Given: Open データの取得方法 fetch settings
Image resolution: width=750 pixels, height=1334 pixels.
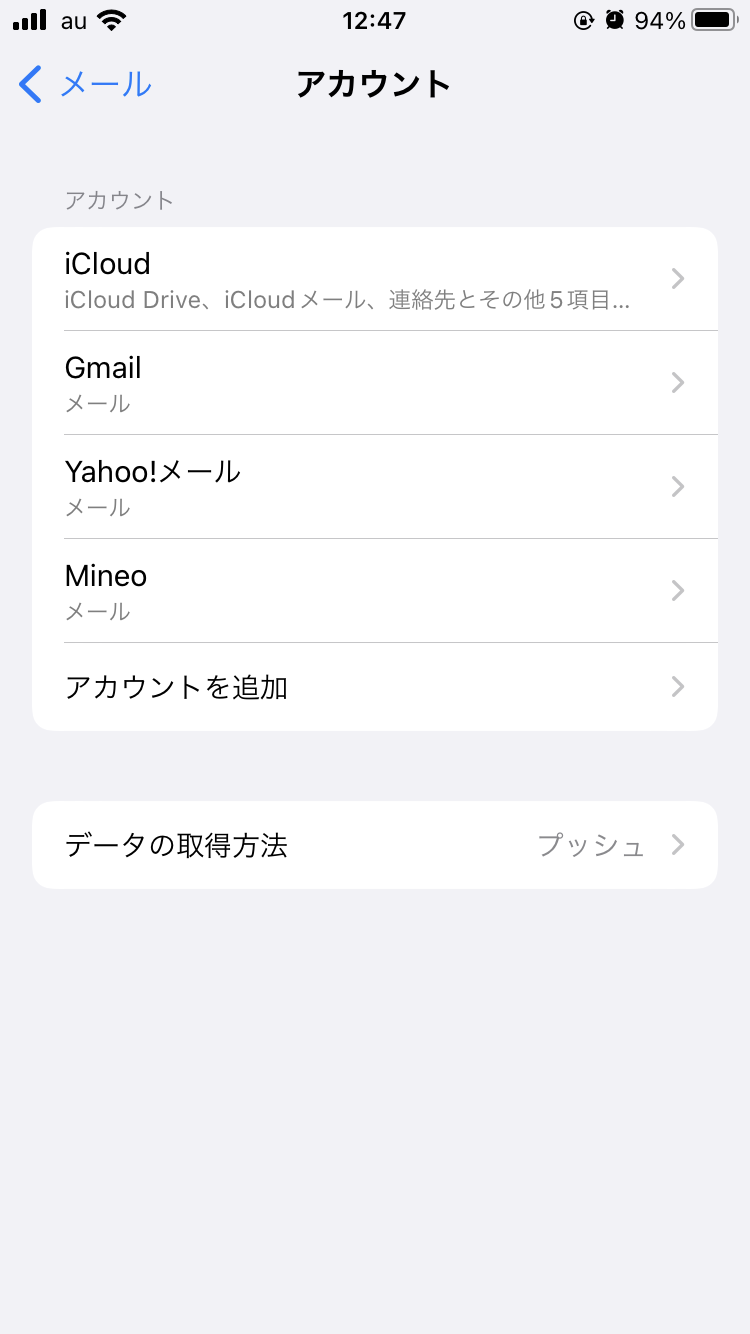Looking at the screenshot, I should (375, 844).
